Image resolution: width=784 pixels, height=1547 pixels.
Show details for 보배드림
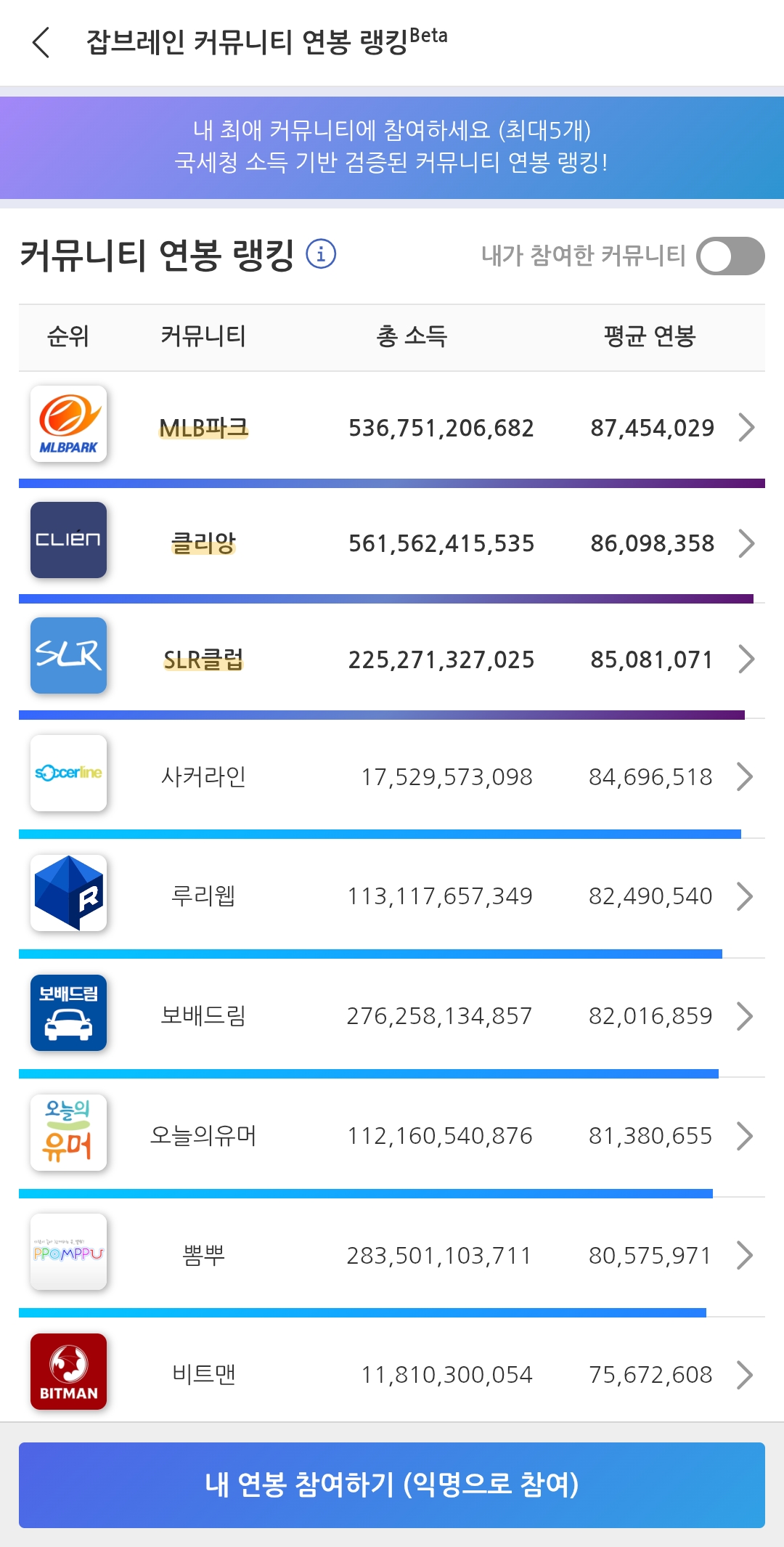pyautogui.click(x=392, y=1015)
